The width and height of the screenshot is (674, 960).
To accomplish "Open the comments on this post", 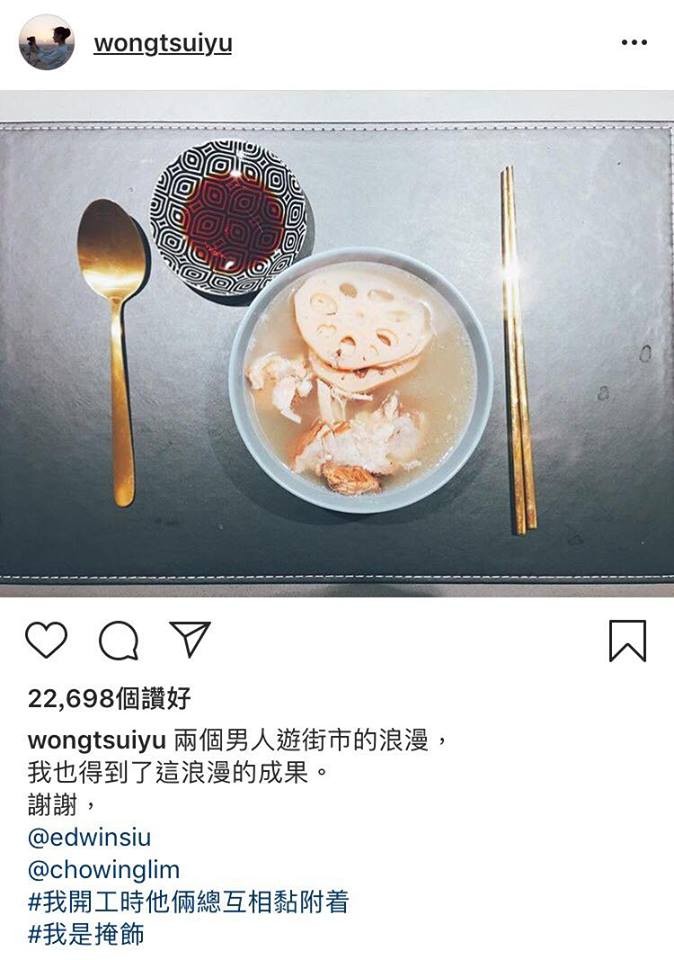I will (x=118, y=641).
